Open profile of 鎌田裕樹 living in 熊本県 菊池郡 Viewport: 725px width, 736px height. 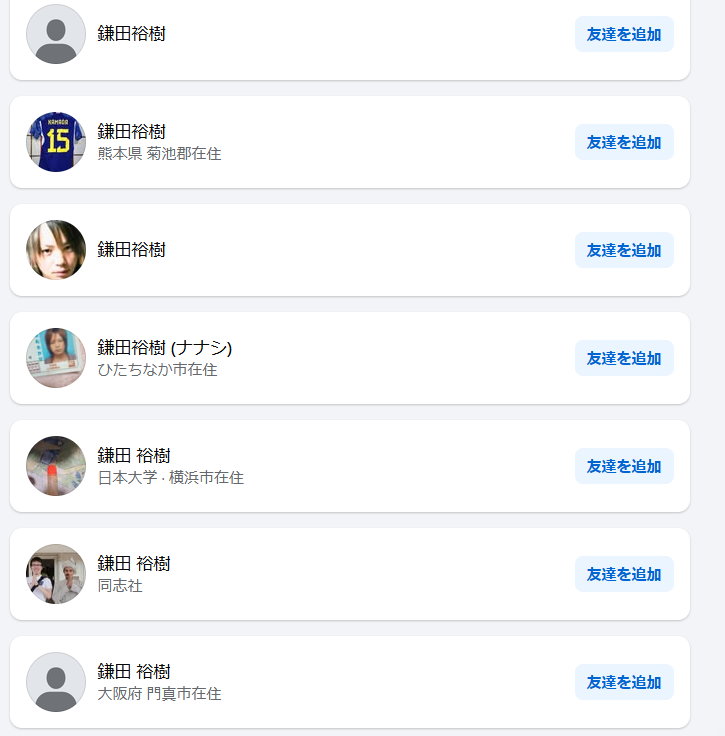[x=131, y=131]
